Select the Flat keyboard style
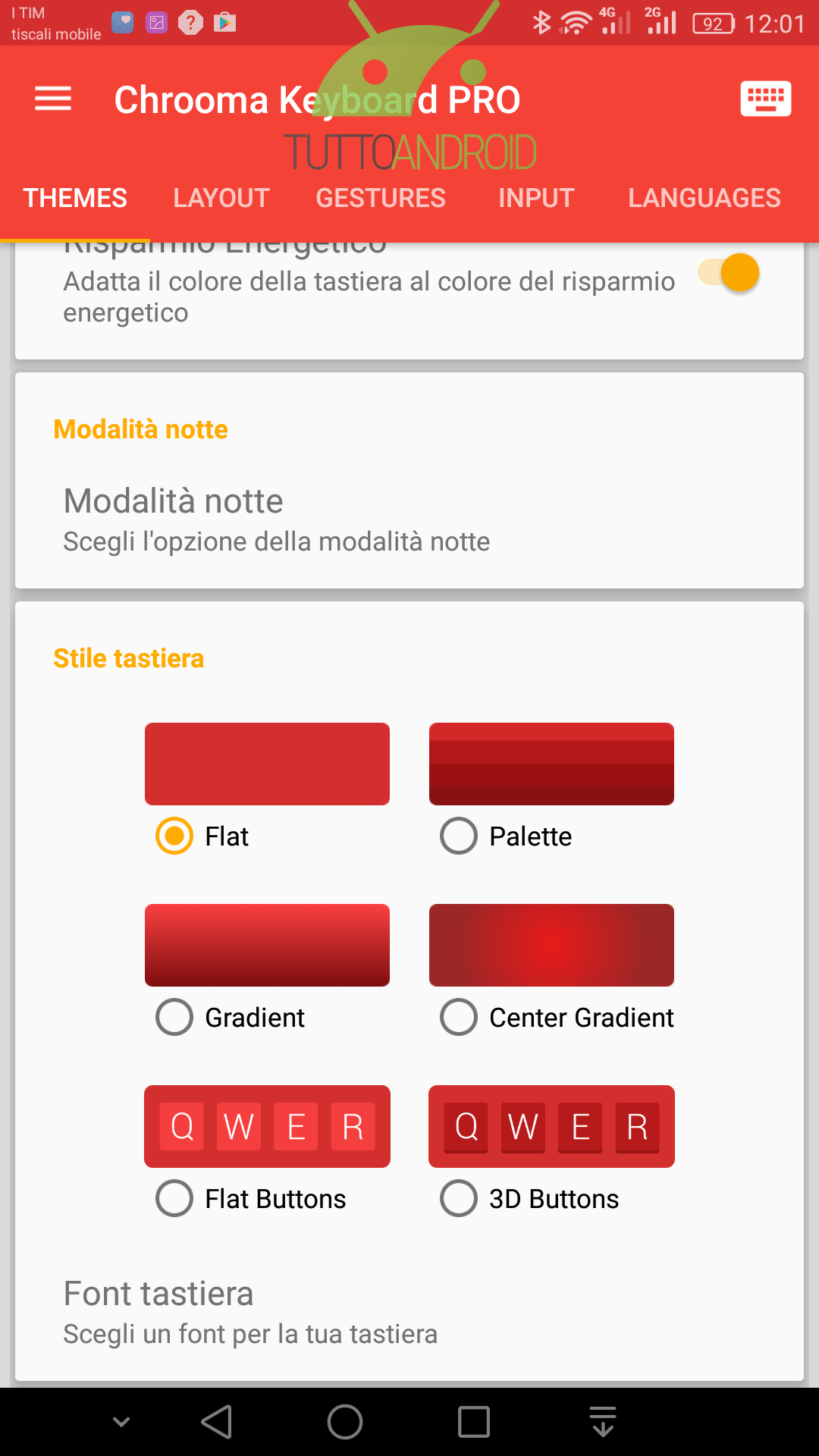 coord(174,836)
